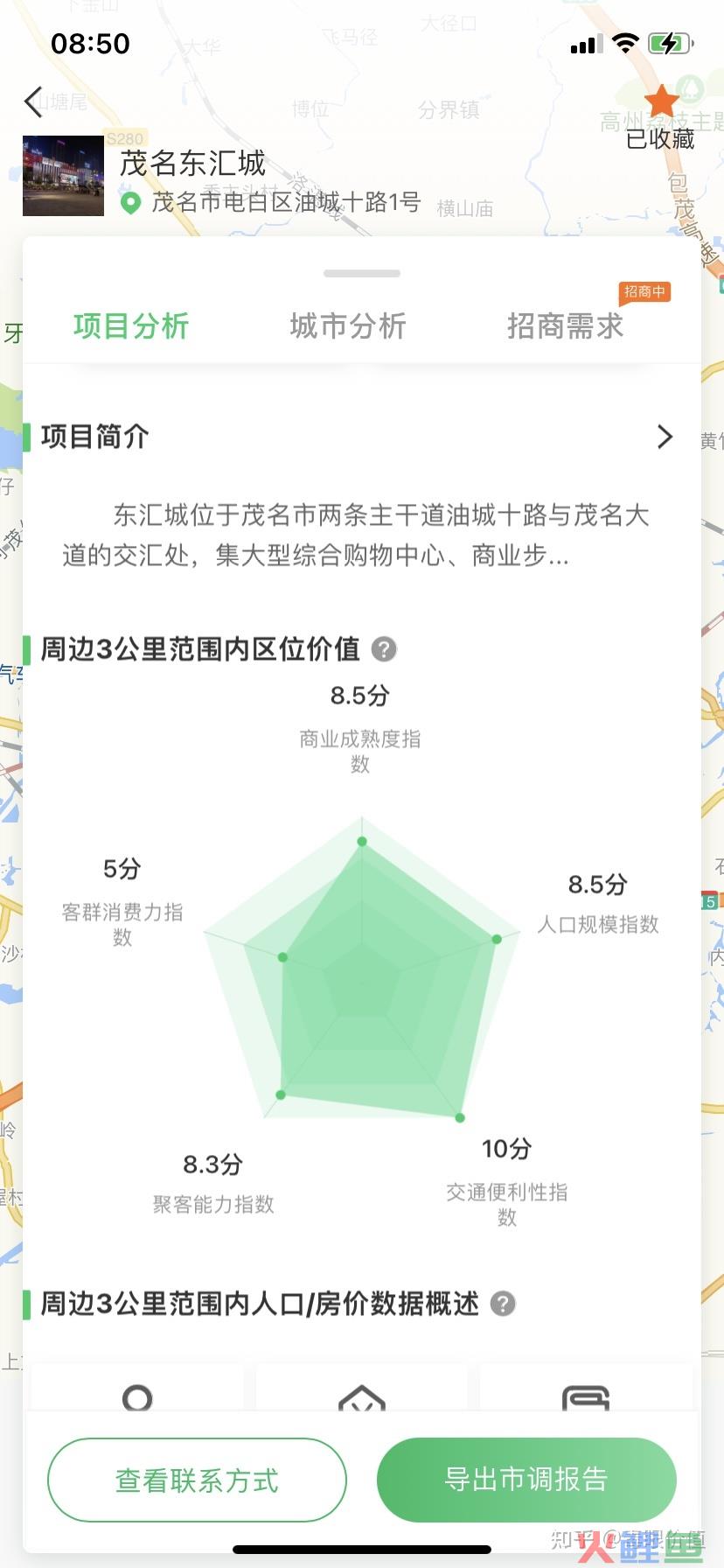Show help for 周边3公里范围内区位价值

point(384,649)
